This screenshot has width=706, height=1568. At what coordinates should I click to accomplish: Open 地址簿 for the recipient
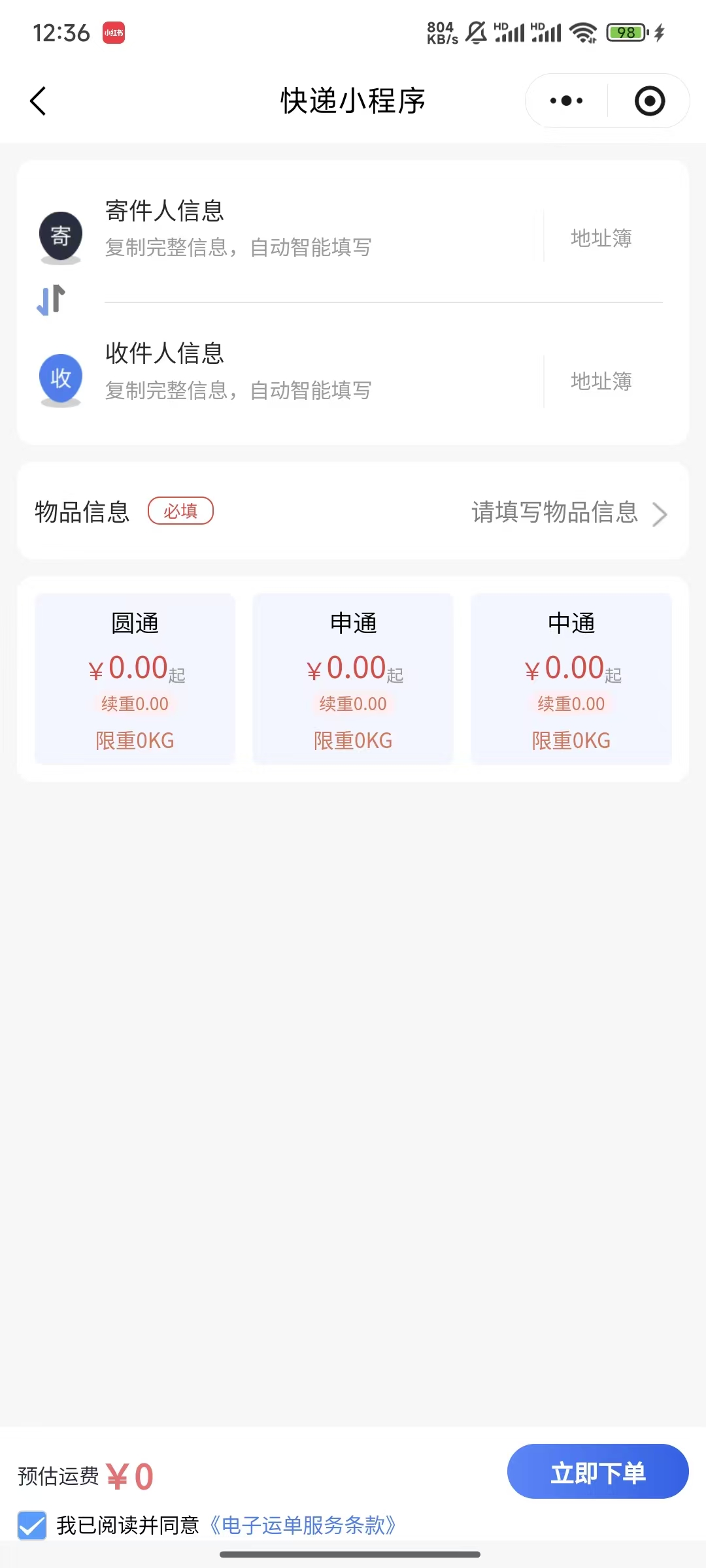(x=601, y=381)
